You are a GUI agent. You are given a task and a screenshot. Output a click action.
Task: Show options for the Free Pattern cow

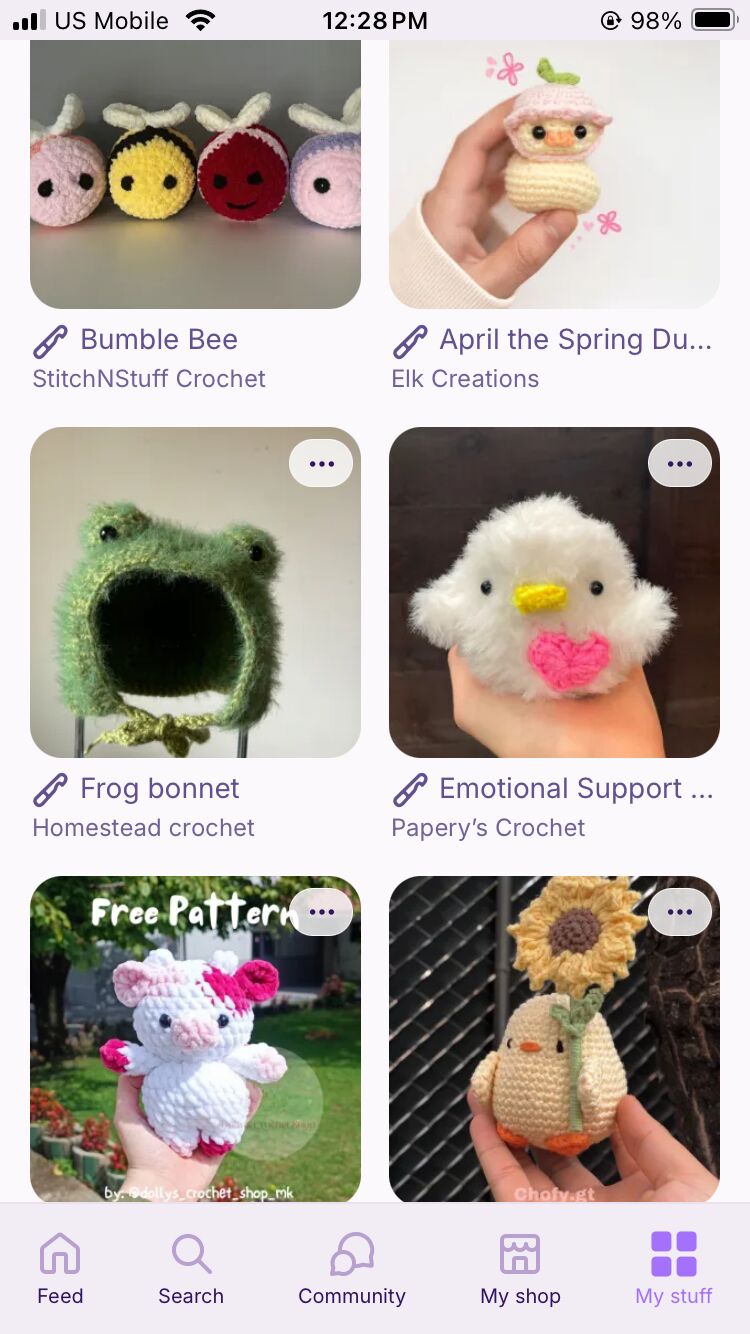(321, 912)
